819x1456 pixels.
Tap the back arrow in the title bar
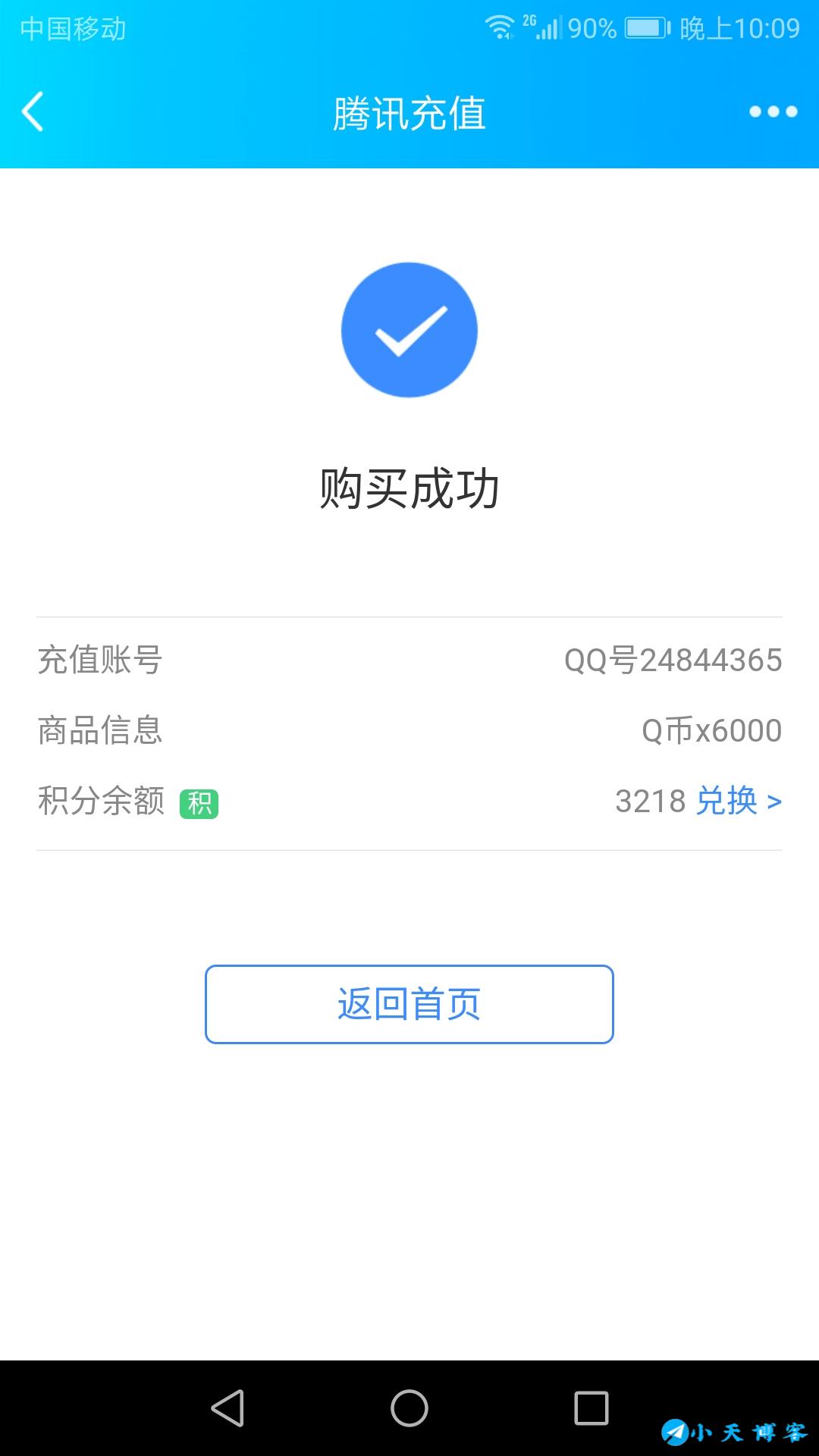32,111
